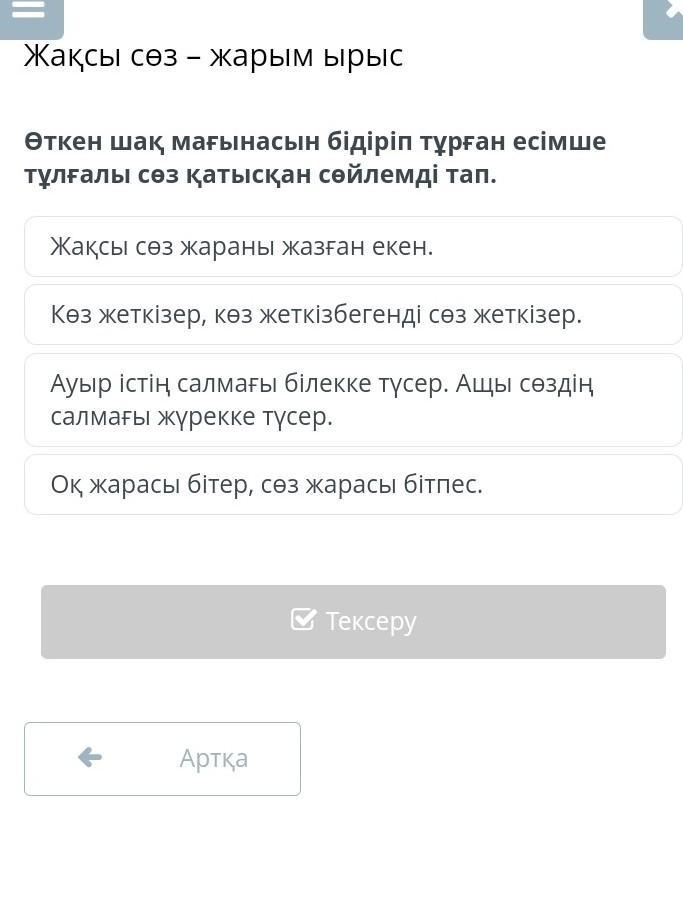
Task: Select answer 'Оқ жарасы бітер, сөз жарасы бітпес.'
Action: pos(353,485)
